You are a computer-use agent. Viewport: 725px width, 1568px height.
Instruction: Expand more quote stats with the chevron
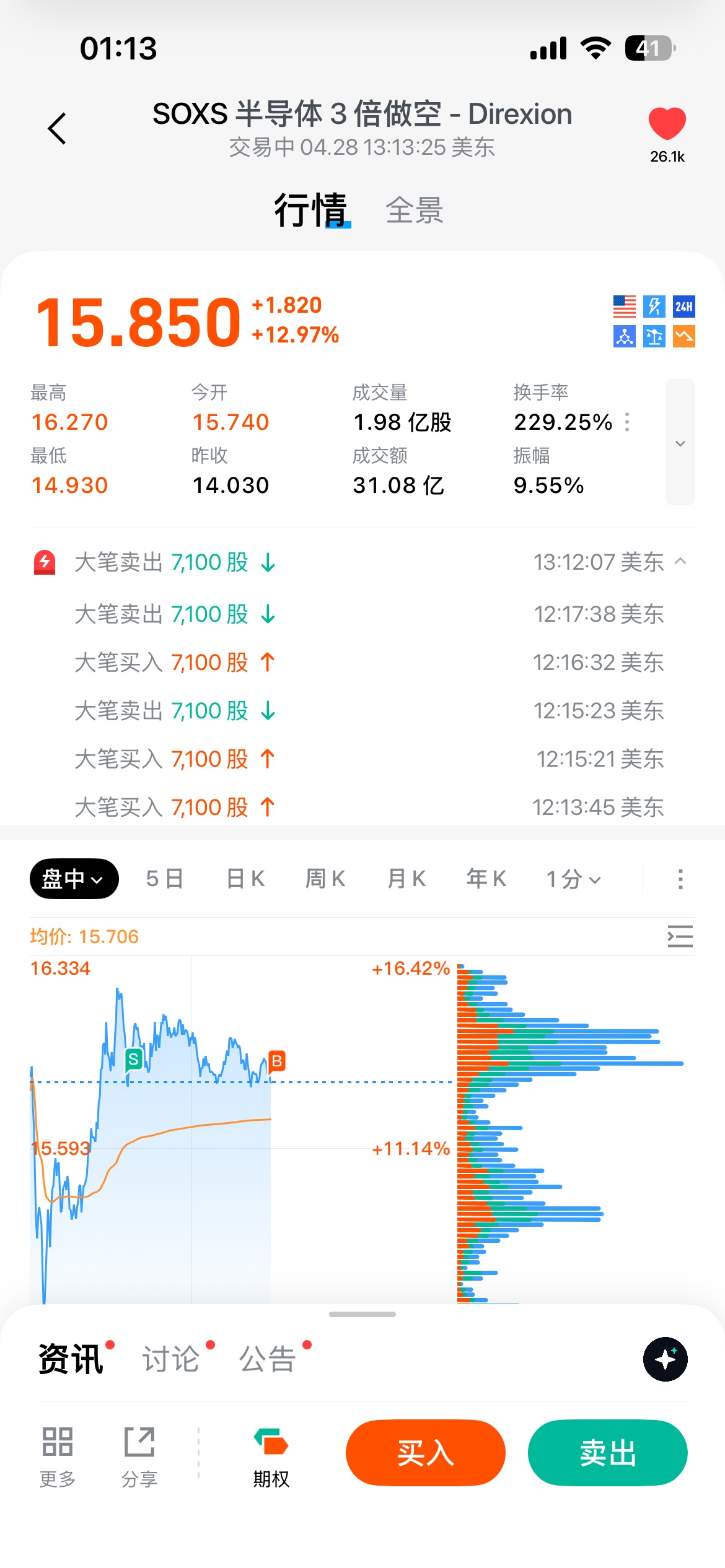point(680,443)
